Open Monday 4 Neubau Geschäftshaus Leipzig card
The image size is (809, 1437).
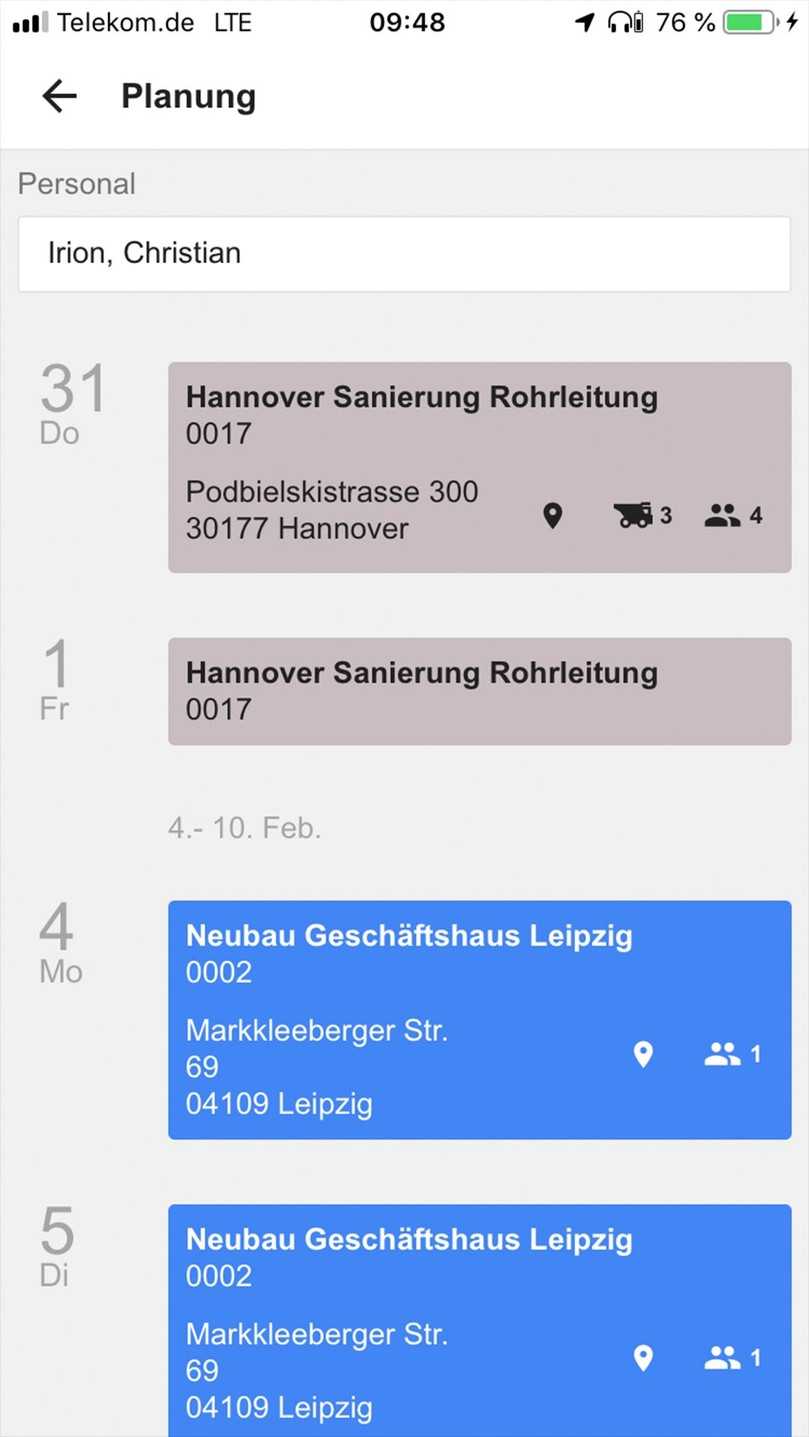point(400,990)
